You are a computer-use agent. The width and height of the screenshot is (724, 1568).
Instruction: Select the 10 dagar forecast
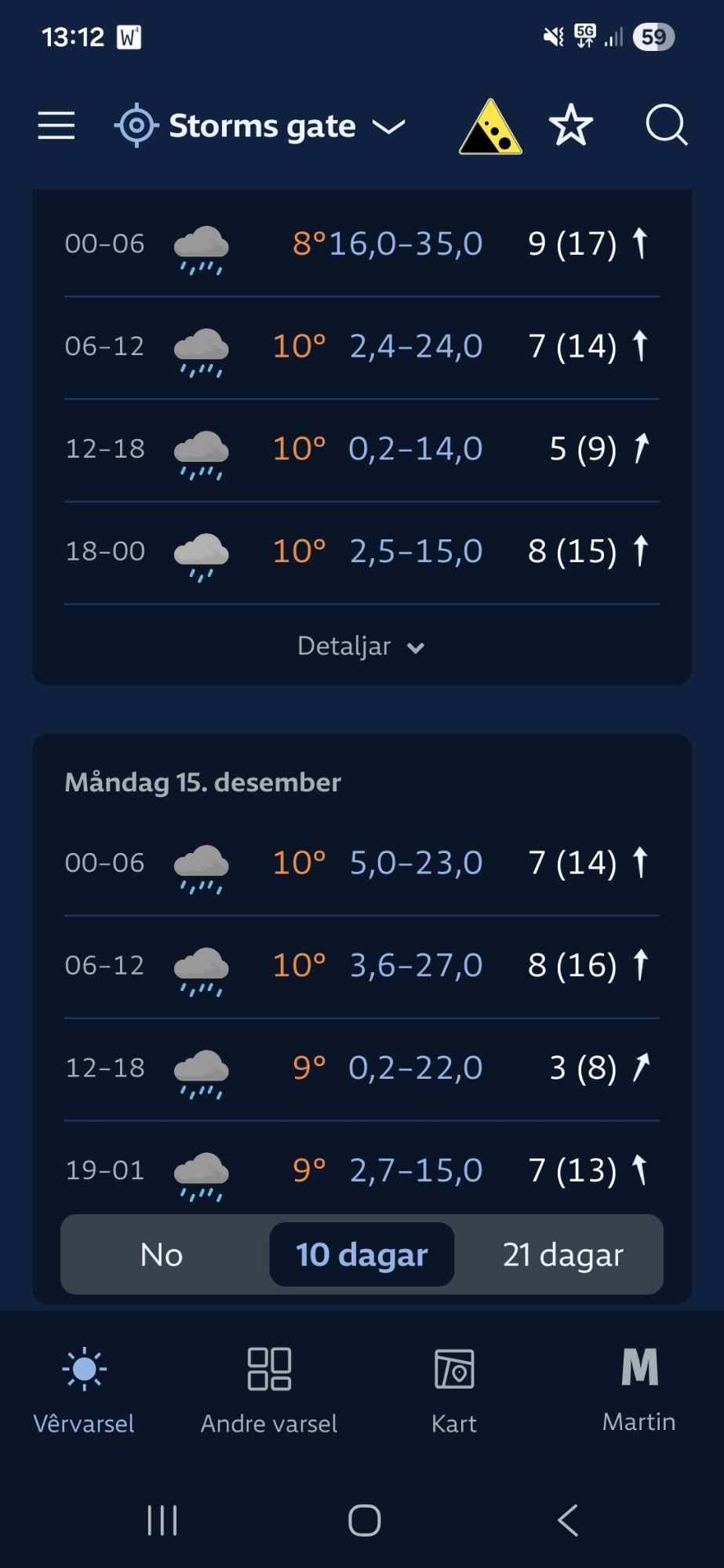[362, 1255]
